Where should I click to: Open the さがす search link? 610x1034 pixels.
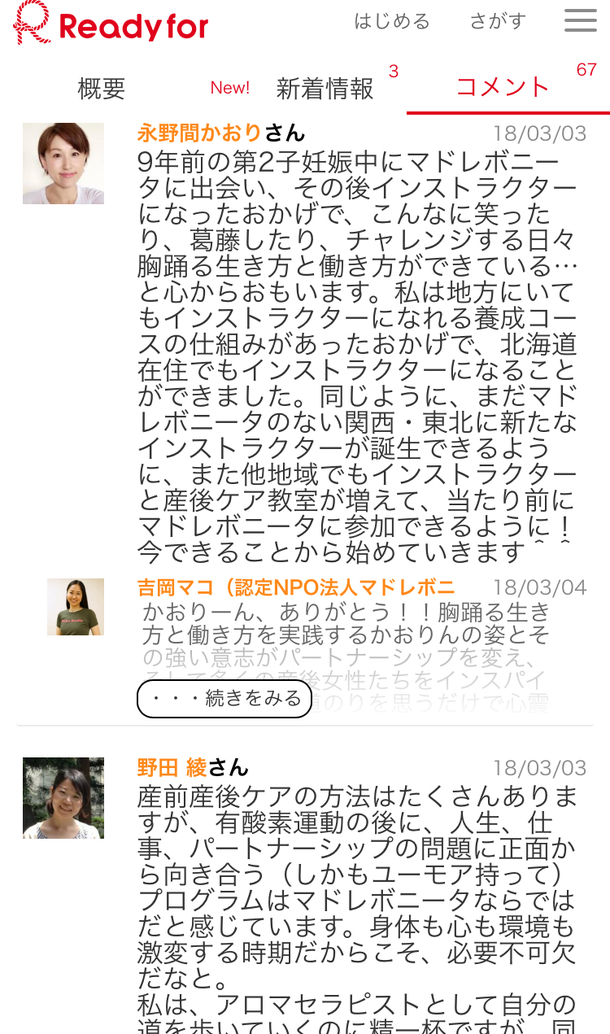click(x=498, y=21)
